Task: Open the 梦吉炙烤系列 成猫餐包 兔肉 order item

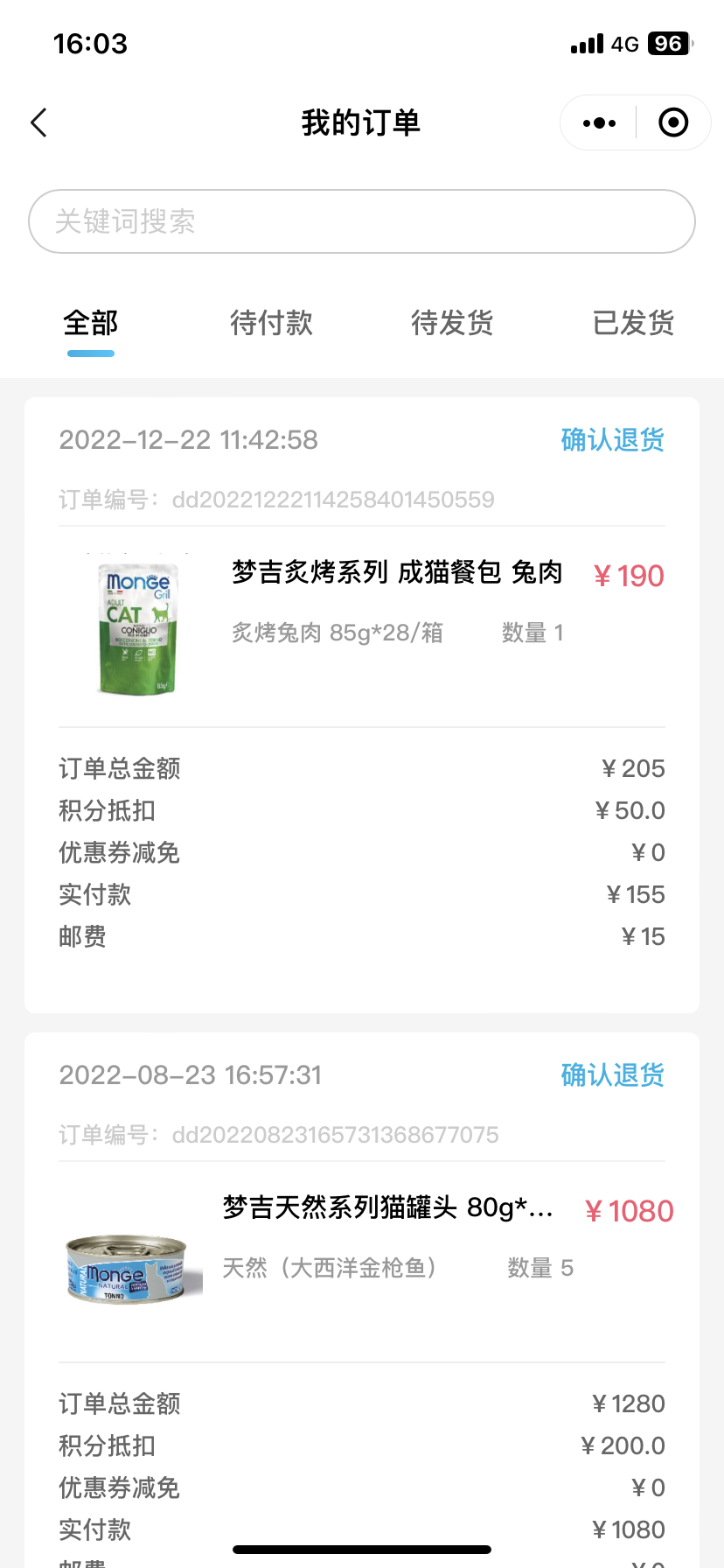Action: pos(396,573)
